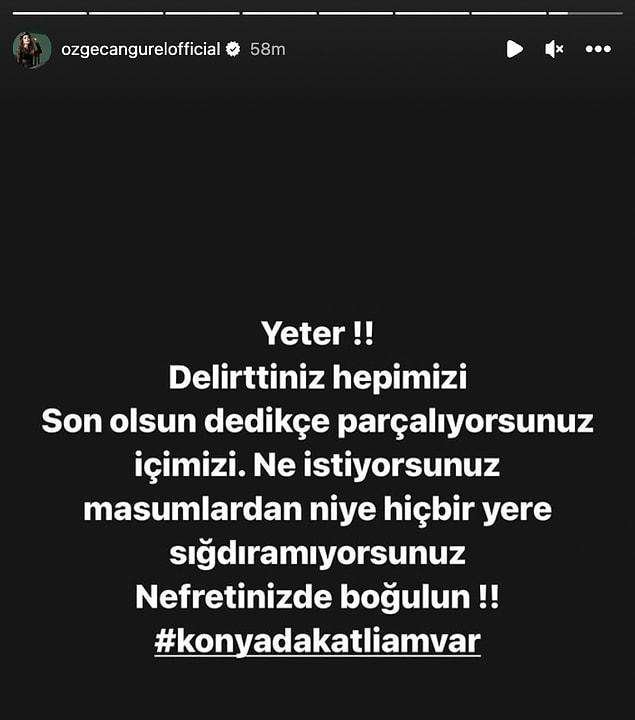The image size is (635, 720).
Task: Resume story playback
Action: click(514, 49)
